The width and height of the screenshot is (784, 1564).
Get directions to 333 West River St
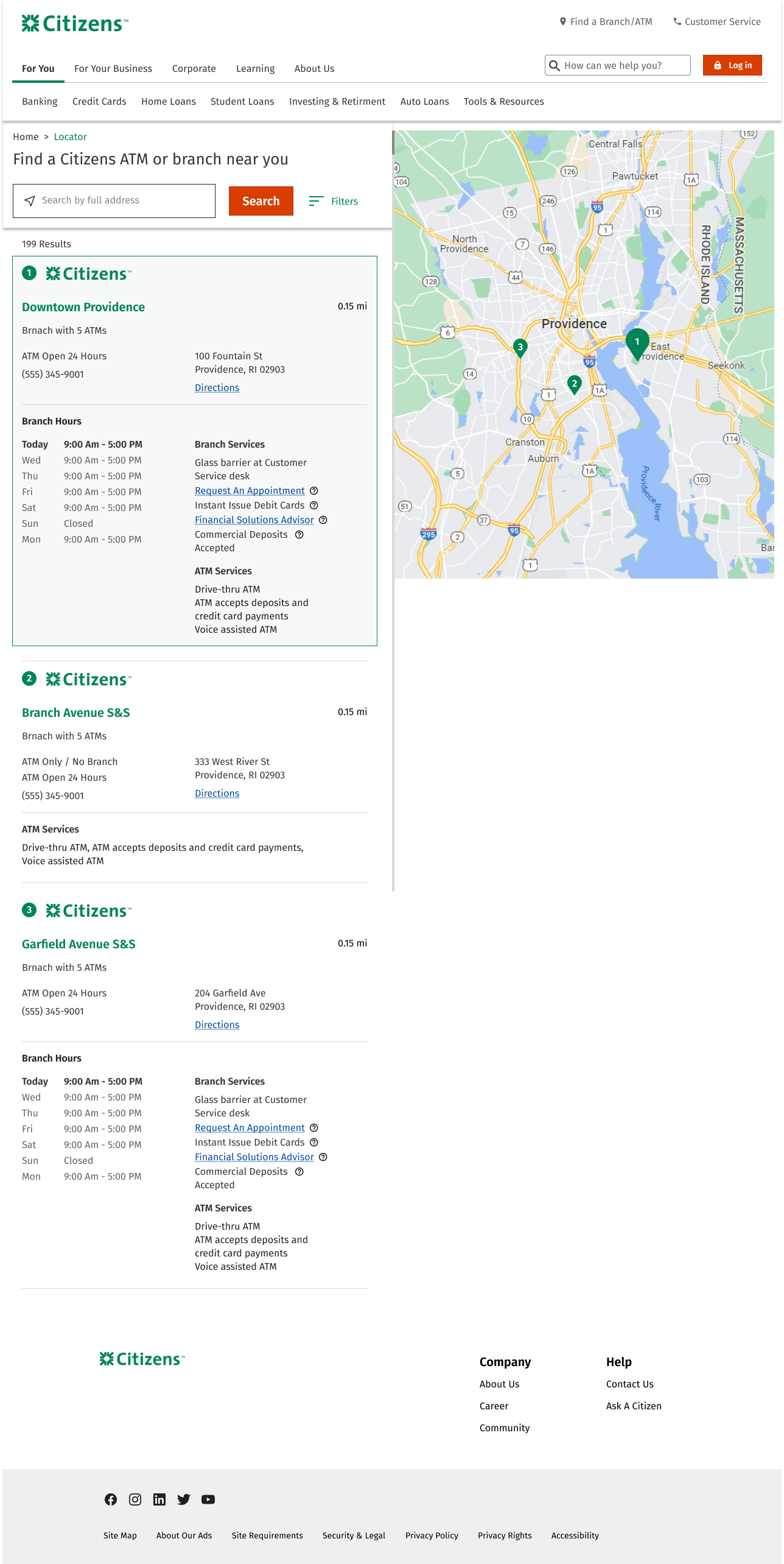(x=217, y=793)
